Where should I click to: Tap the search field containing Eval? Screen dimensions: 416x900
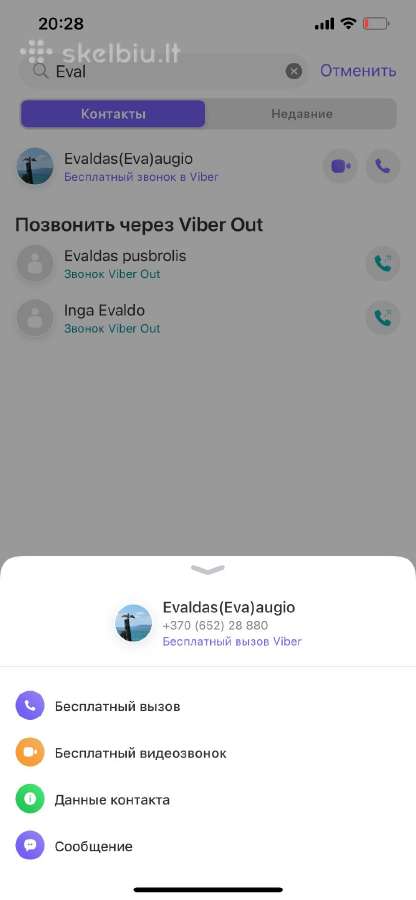tap(164, 71)
